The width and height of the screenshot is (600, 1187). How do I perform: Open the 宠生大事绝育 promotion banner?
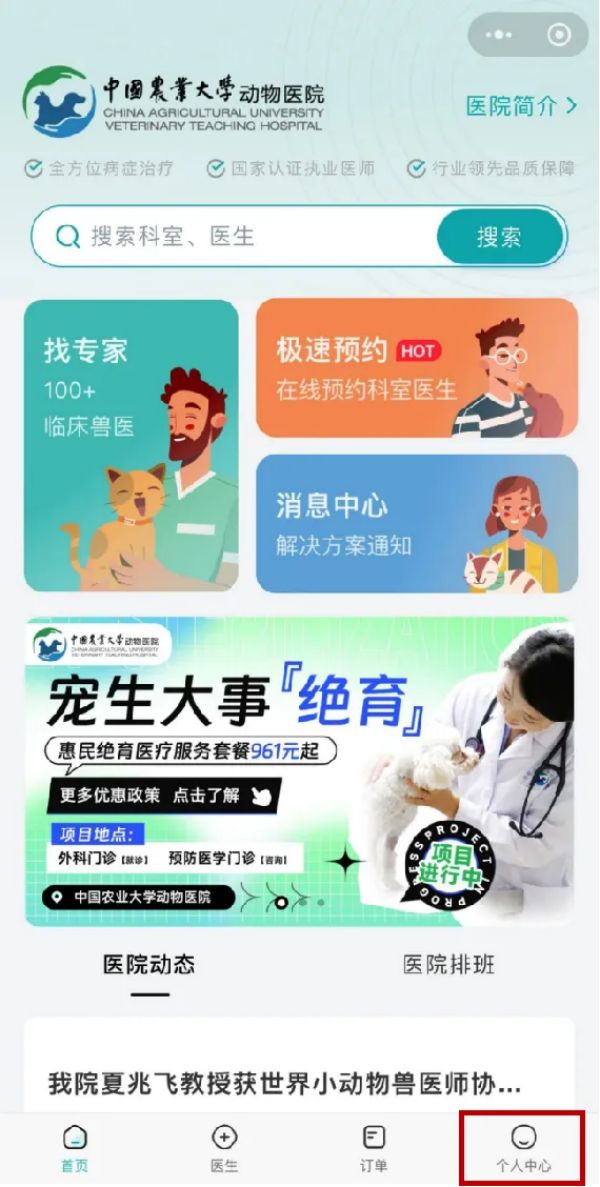click(x=299, y=771)
